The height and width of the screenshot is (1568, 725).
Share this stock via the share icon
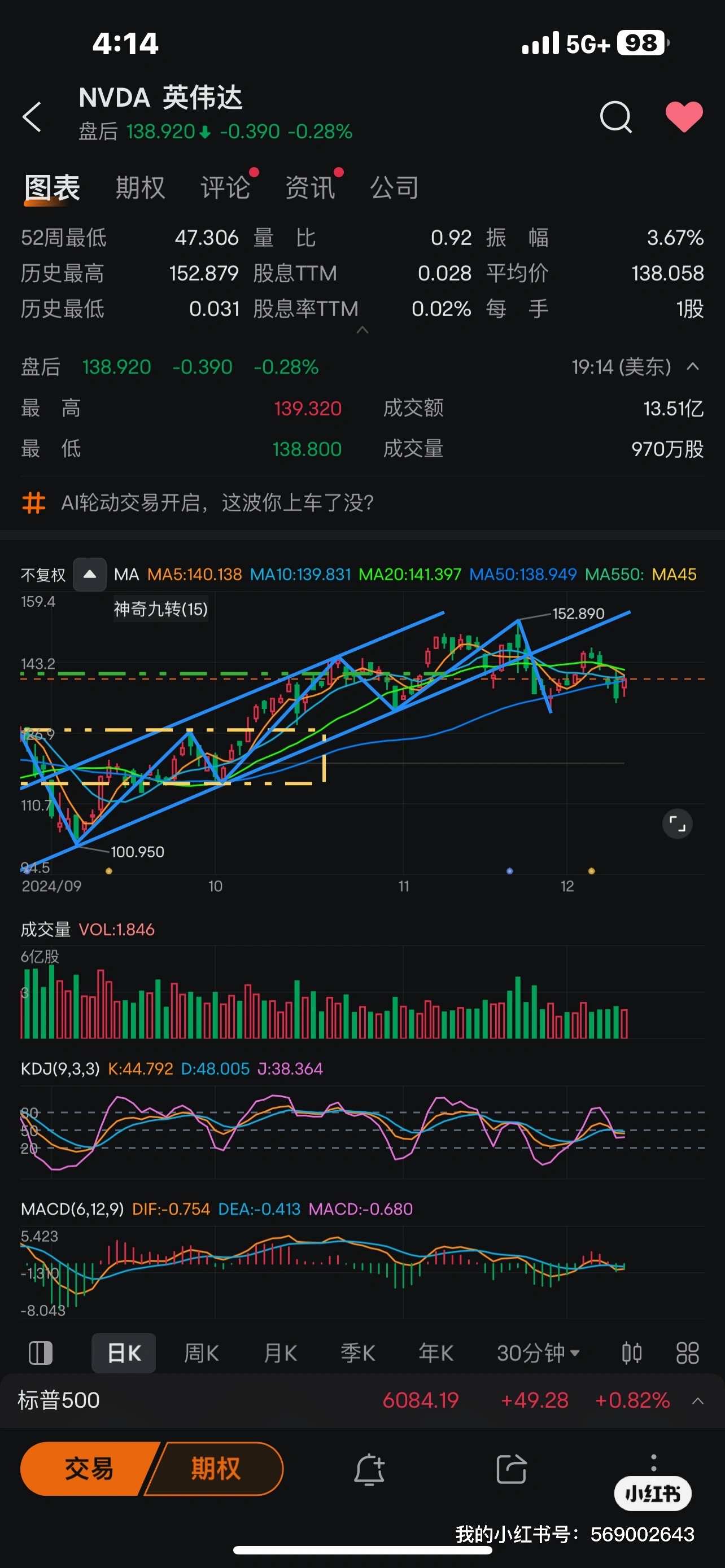tap(512, 1469)
